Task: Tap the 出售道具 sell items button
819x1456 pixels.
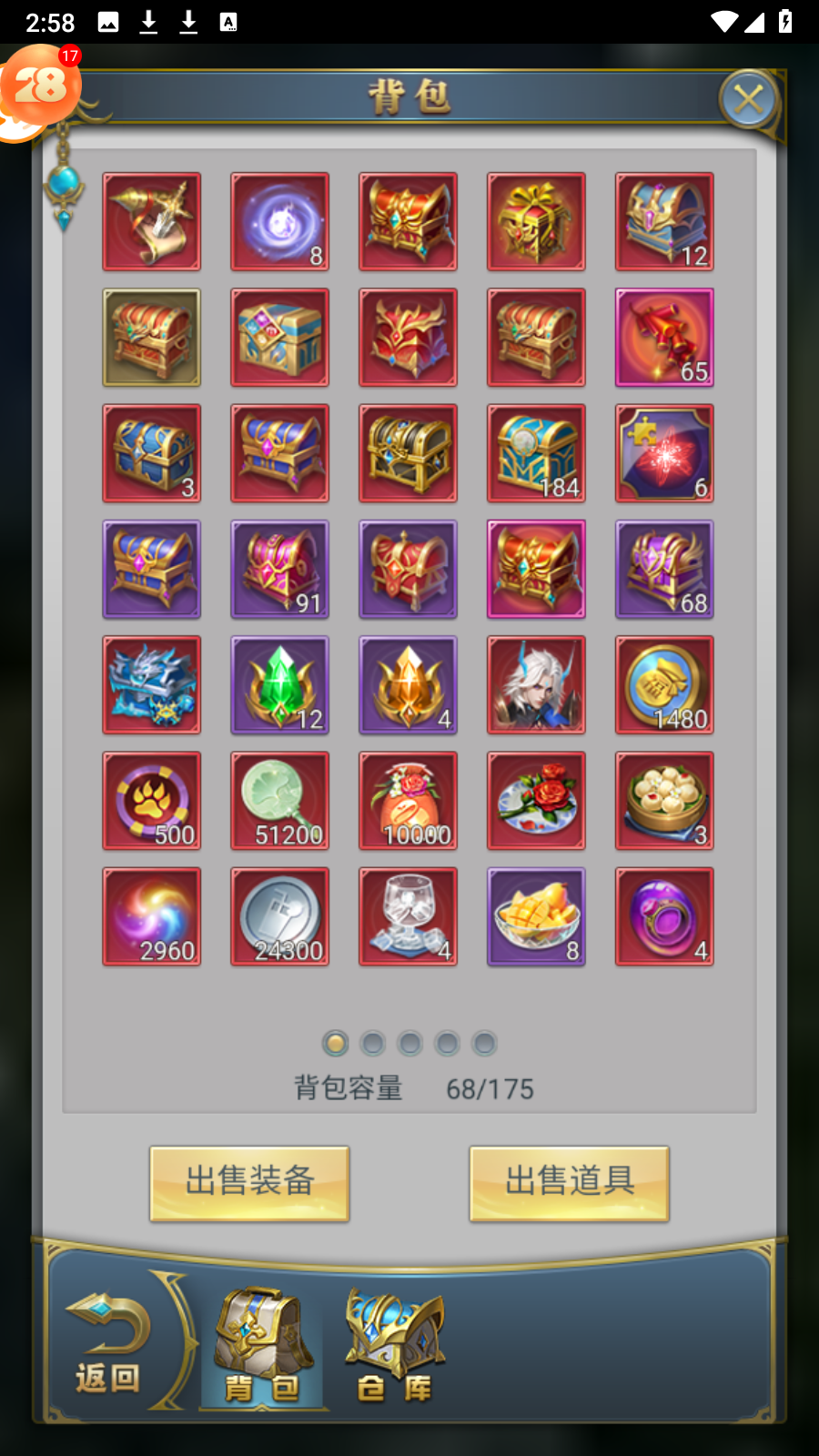Action: tap(570, 1182)
